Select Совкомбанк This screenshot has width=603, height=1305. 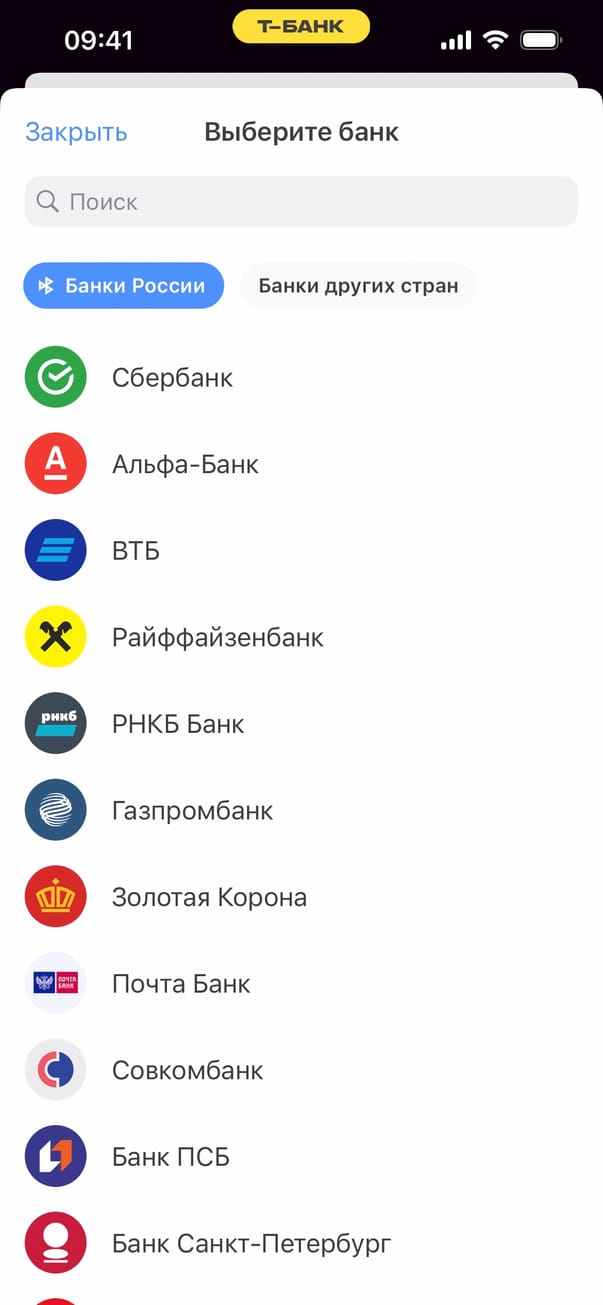coord(187,1070)
